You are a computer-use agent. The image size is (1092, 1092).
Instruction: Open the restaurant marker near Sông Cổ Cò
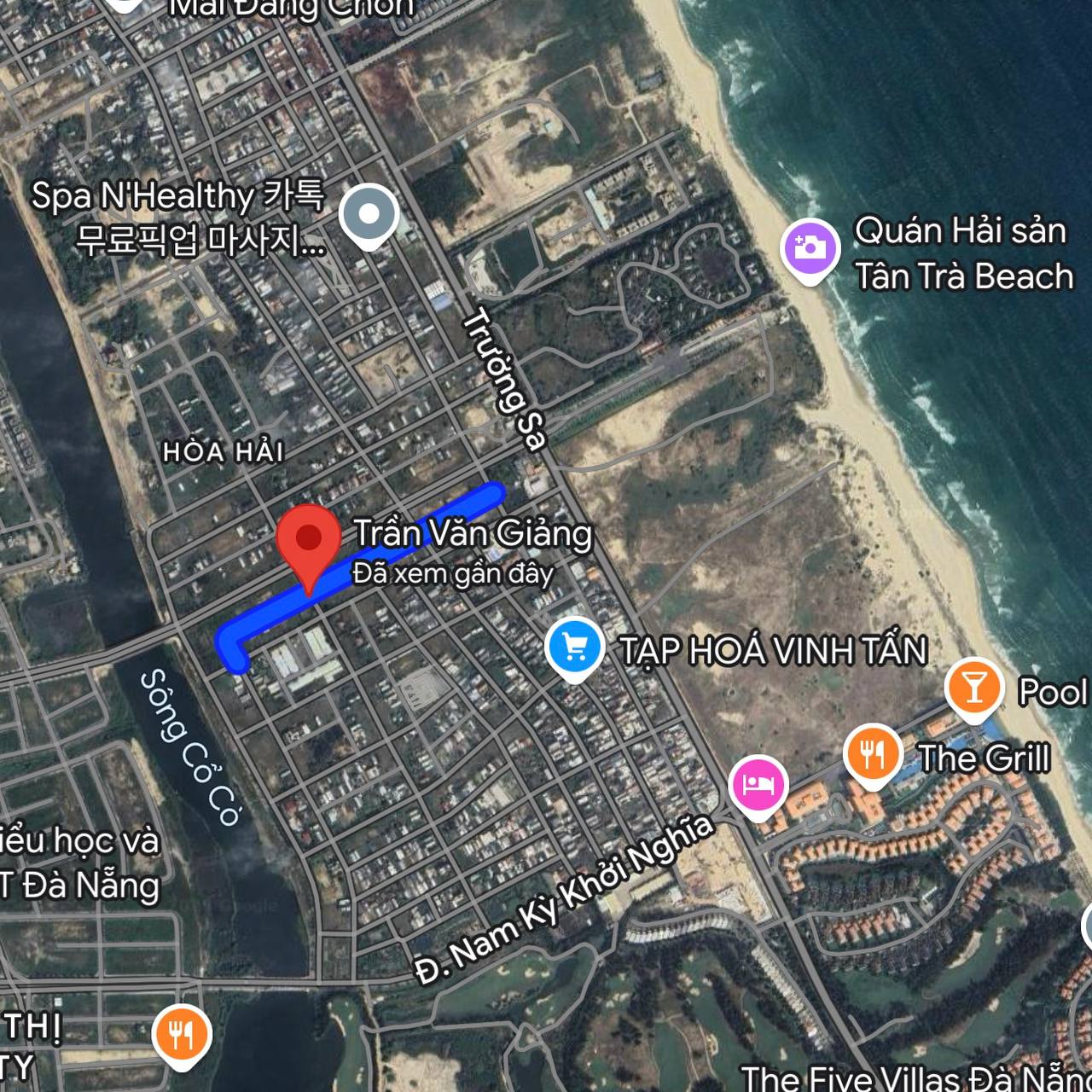point(181,1034)
